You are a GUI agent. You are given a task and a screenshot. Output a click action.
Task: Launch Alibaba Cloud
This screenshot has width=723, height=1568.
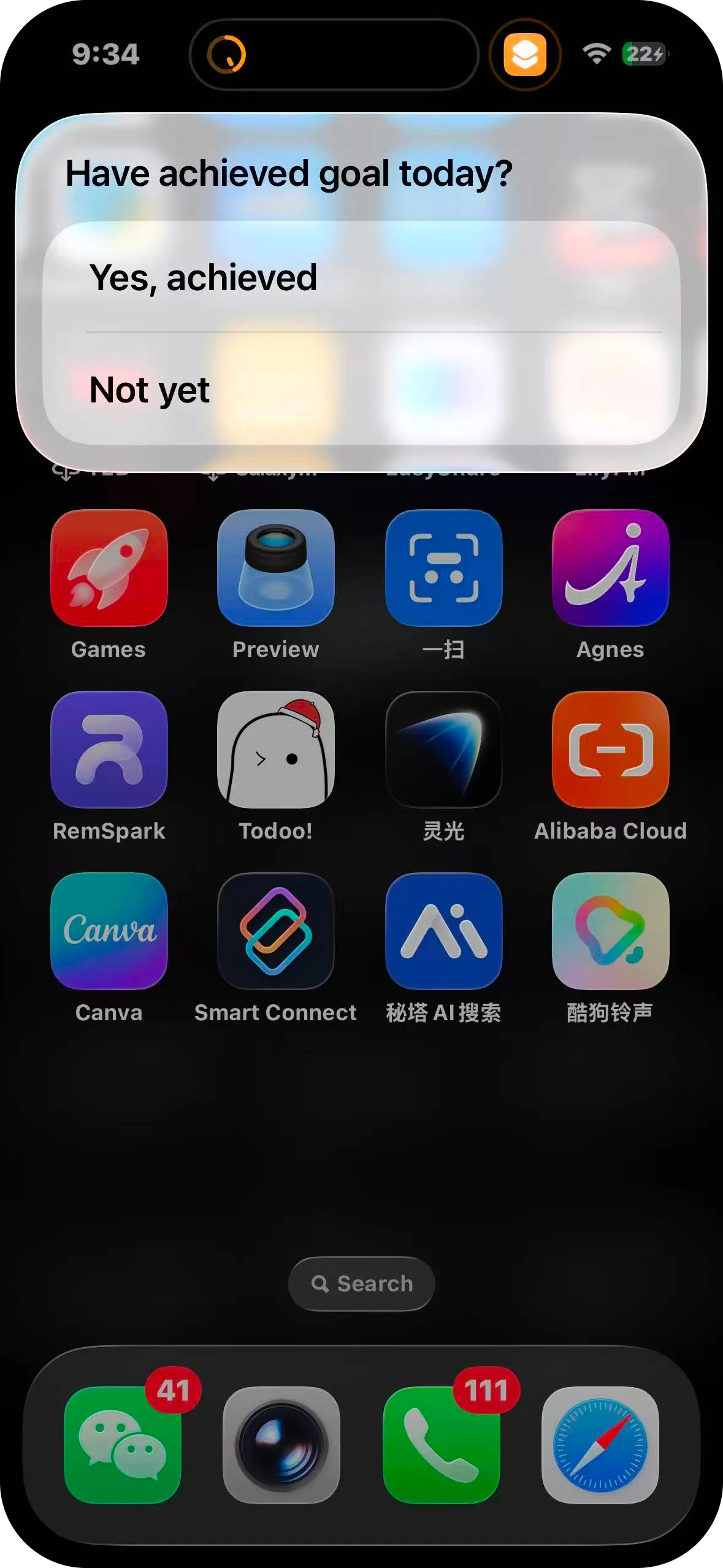click(x=610, y=750)
